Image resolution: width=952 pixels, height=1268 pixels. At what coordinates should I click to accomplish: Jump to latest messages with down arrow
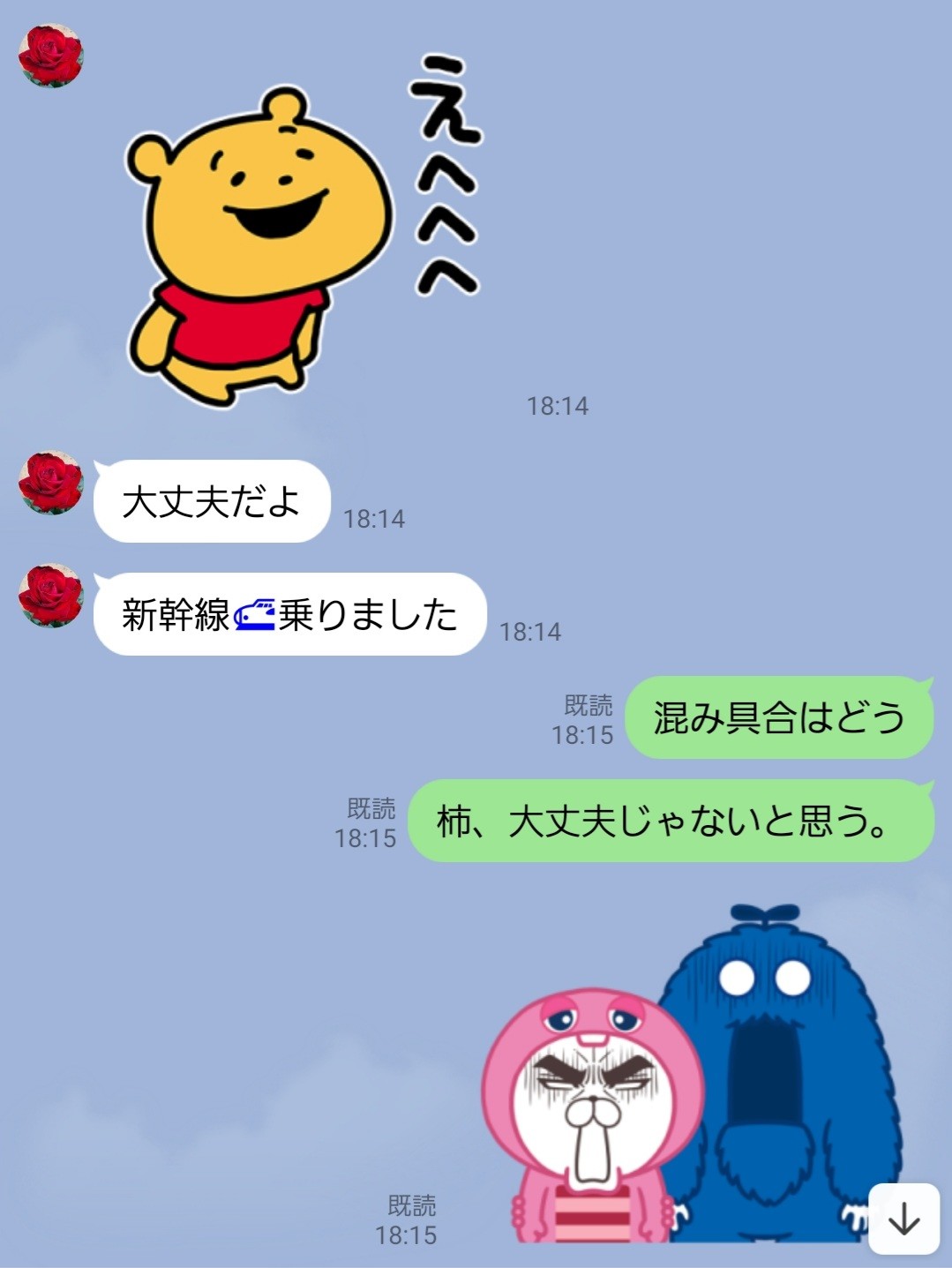903,1219
